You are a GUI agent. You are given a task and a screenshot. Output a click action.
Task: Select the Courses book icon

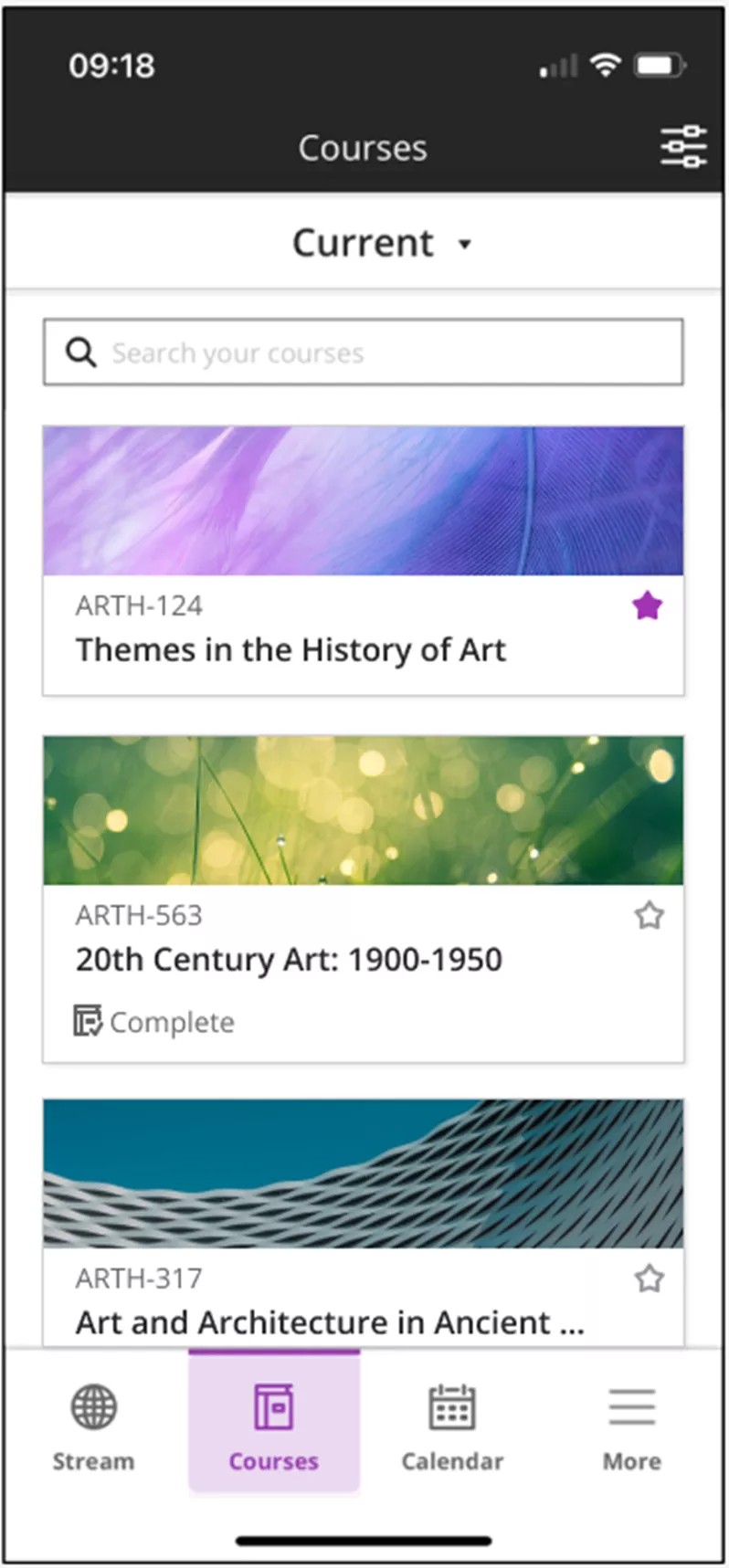point(273,1409)
